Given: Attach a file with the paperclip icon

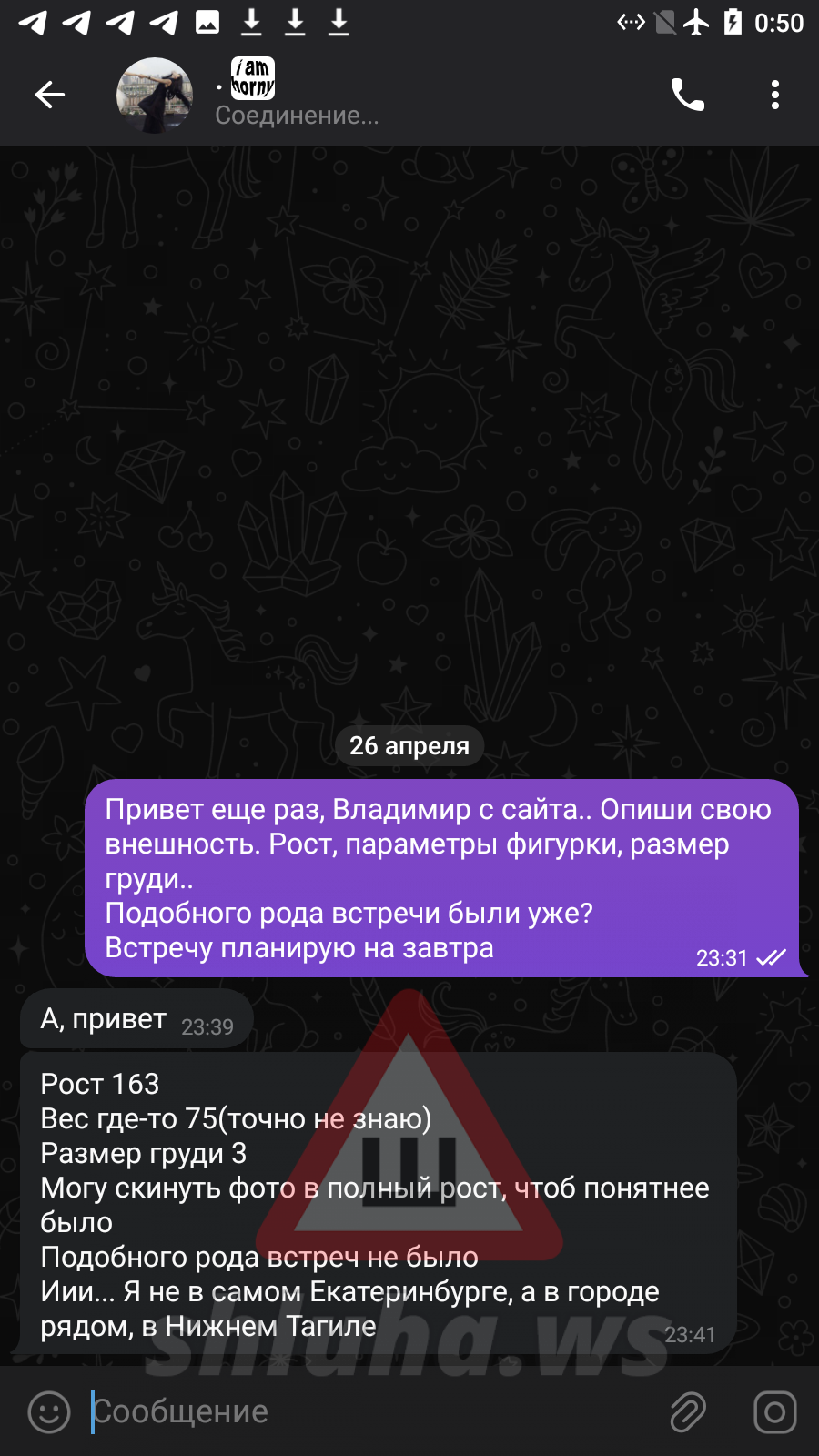Looking at the screenshot, I should (689, 1412).
